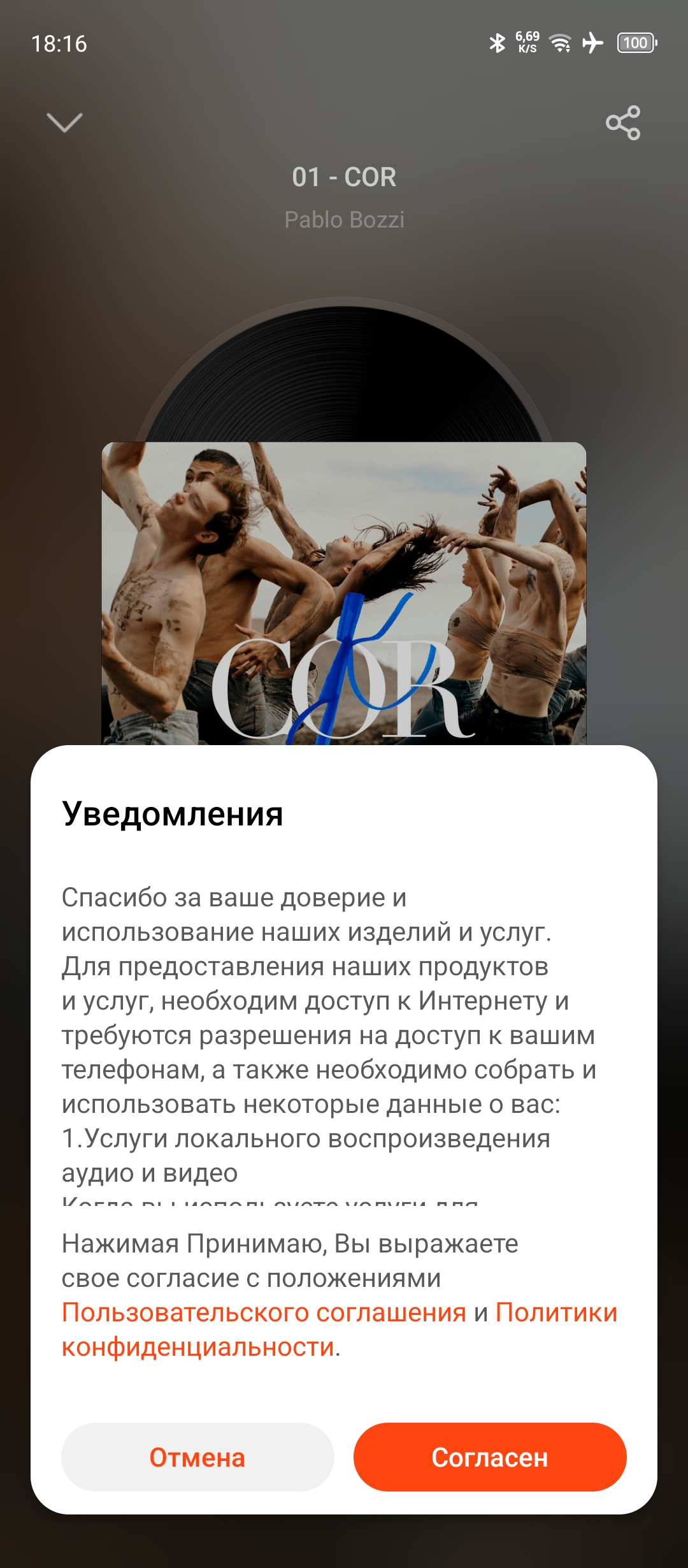The width and height of the screenshot is (688, 1568).
Task: Tap the Согласен button to accept
Action: coord(490,1457)
